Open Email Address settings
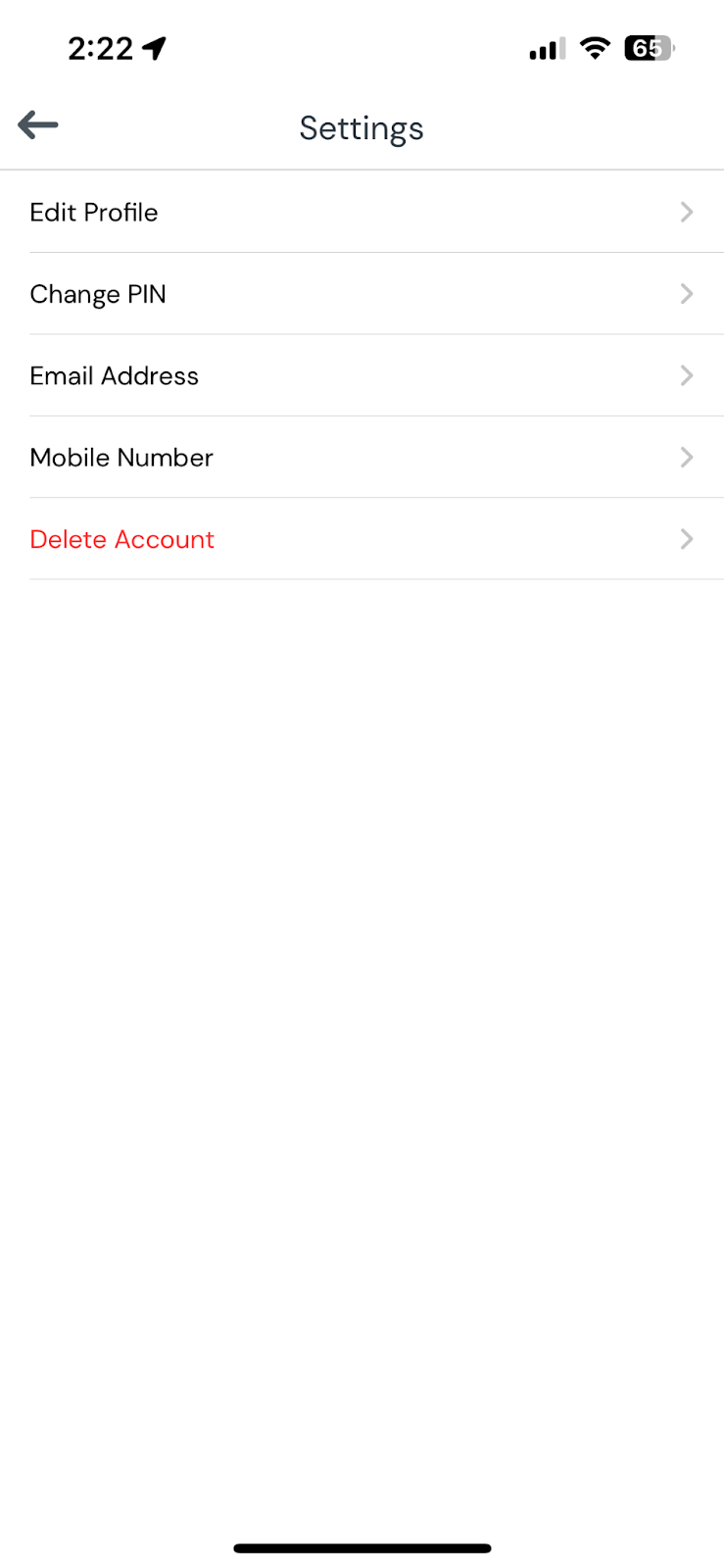Viewport: 724px width, 1568px height. [x=362, y=375]
